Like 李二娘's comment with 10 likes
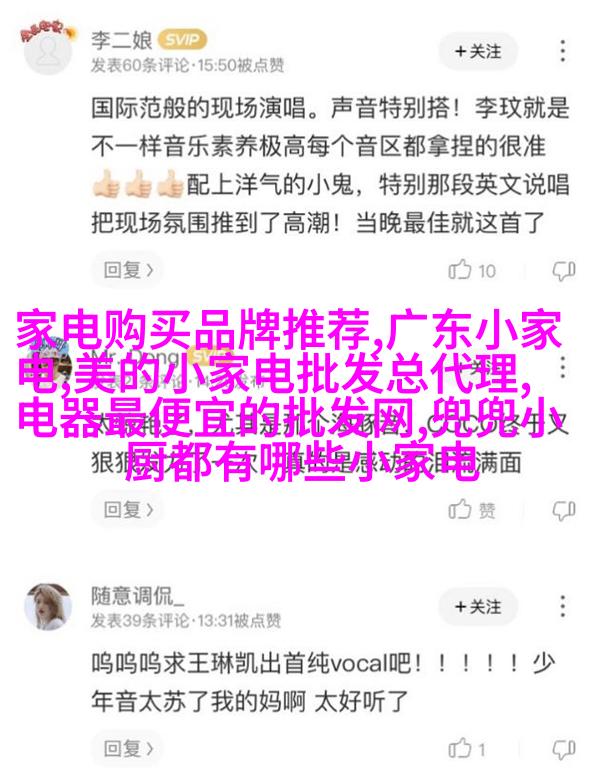600x780 pixels. [472, 269]
